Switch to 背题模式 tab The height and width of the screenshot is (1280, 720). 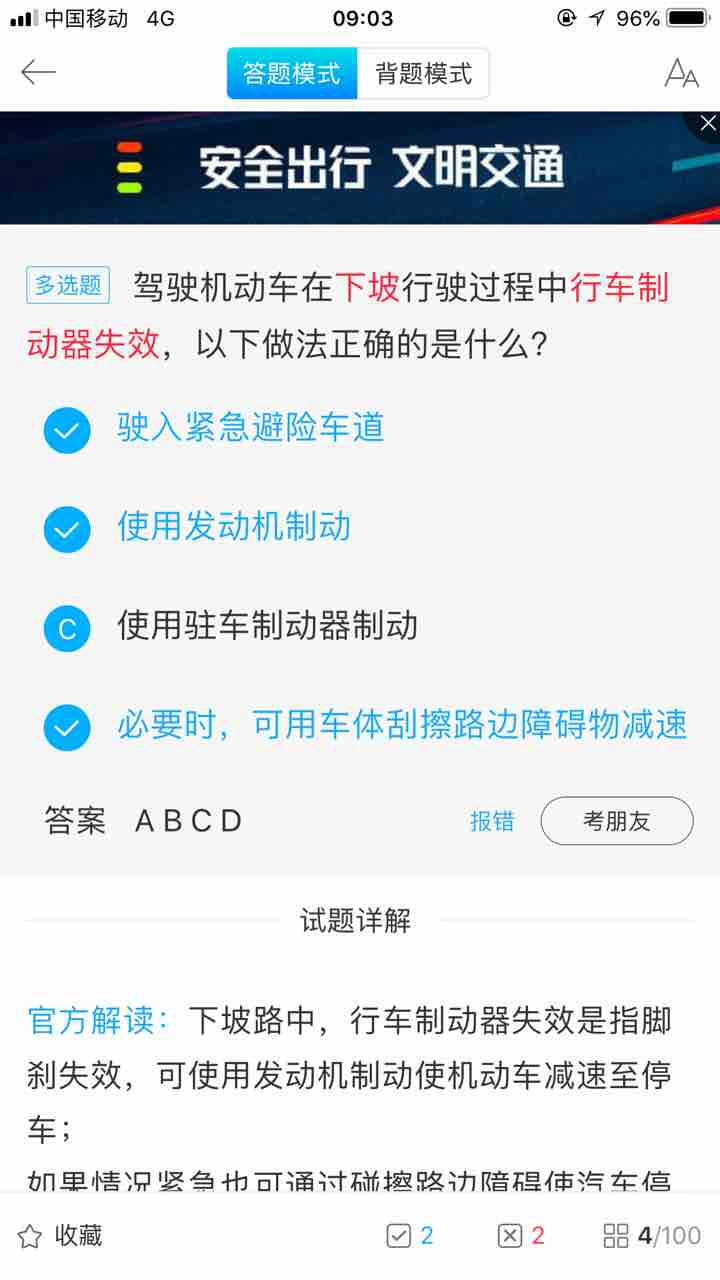click(x=423, y=74)
